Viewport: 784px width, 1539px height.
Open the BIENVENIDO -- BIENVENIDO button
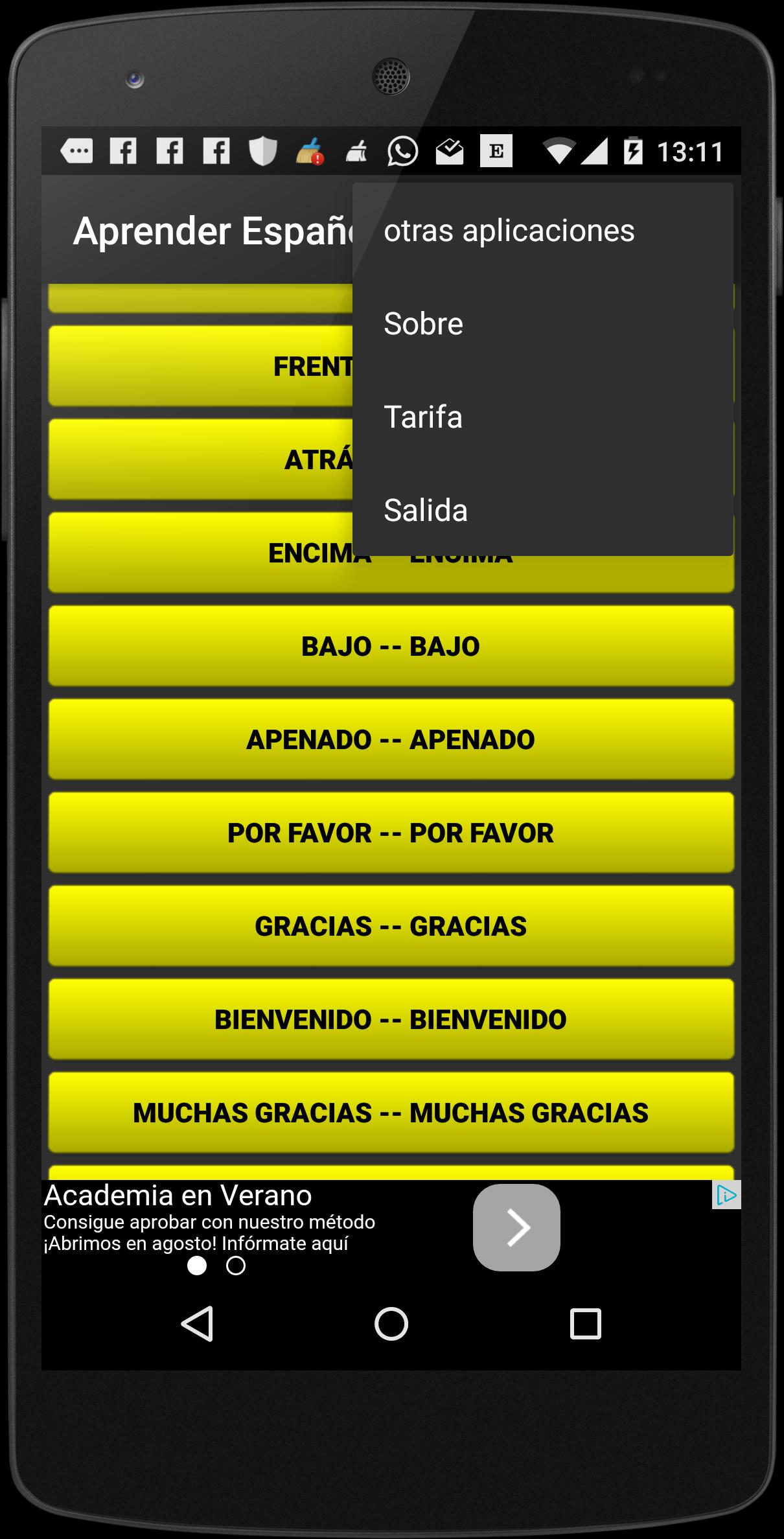point(391,1019)
